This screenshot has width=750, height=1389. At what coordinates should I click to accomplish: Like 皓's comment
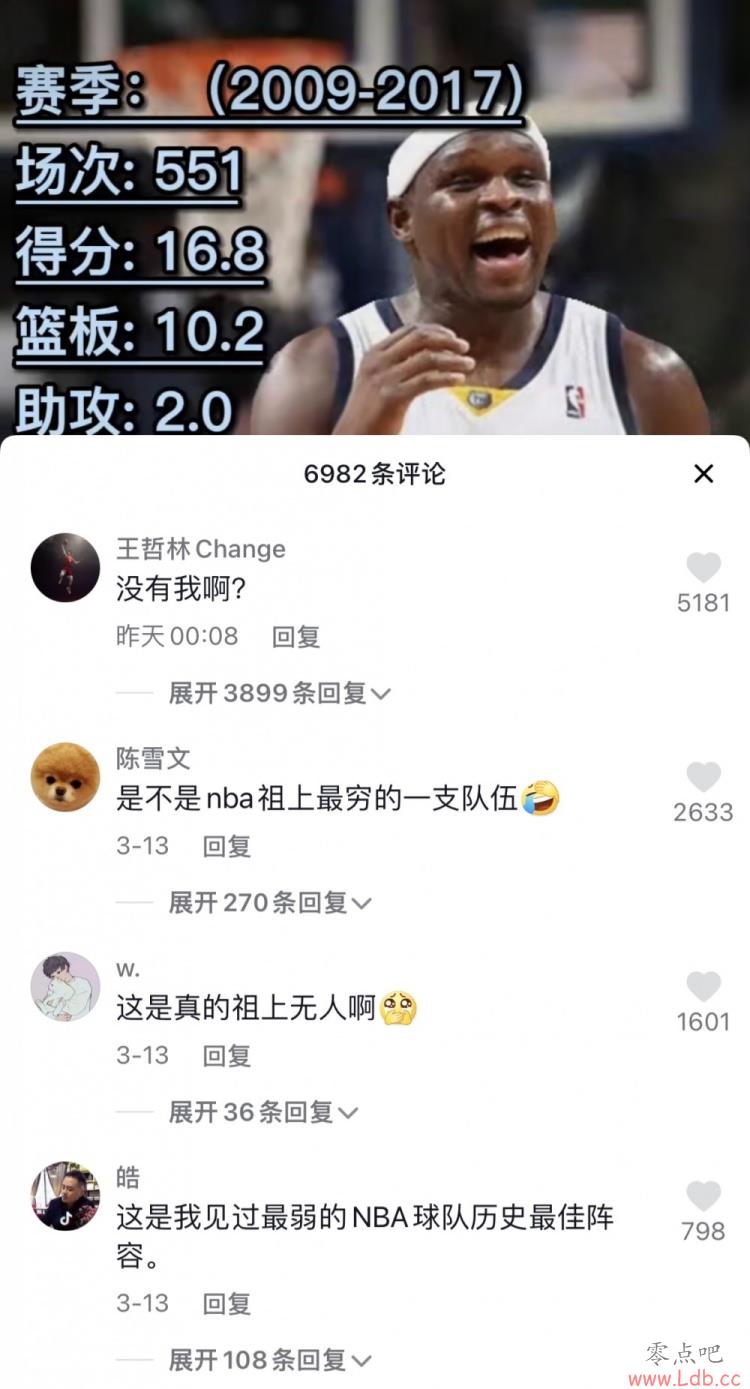[x=704, y=1196]
